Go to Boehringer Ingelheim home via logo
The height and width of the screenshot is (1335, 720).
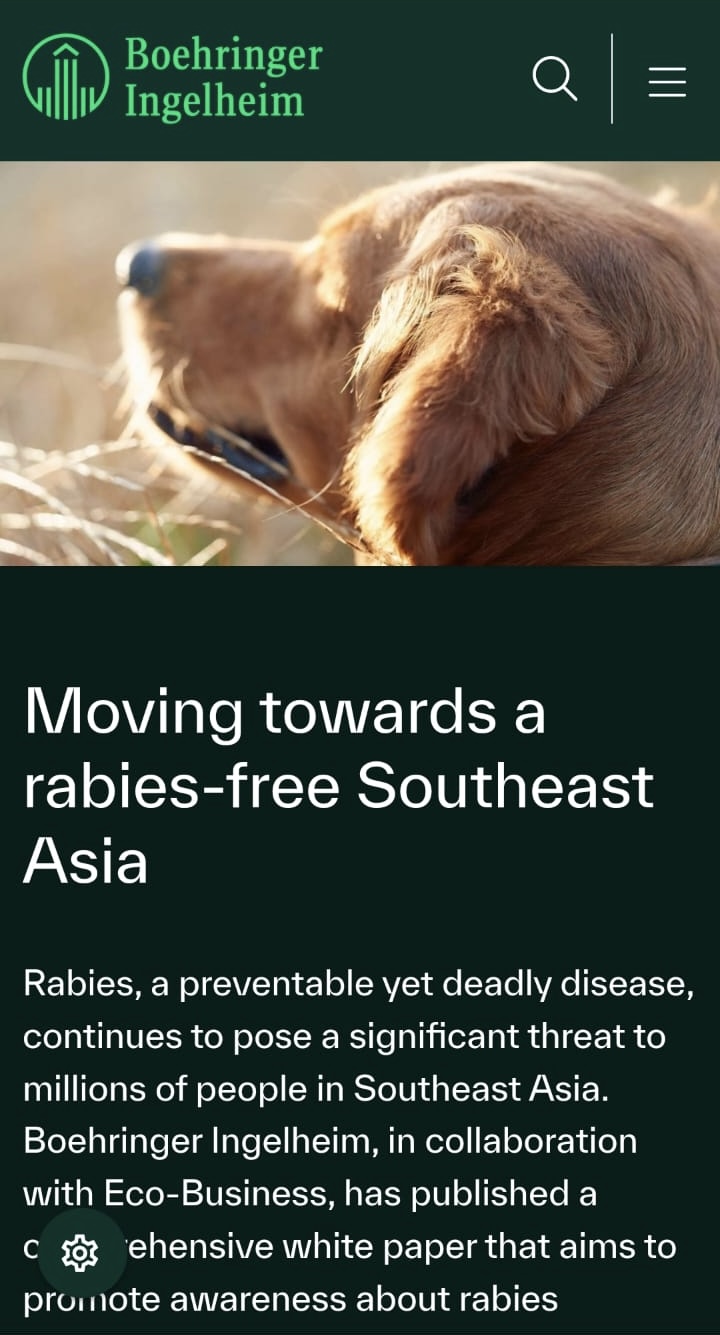click(x=172, y=79)
